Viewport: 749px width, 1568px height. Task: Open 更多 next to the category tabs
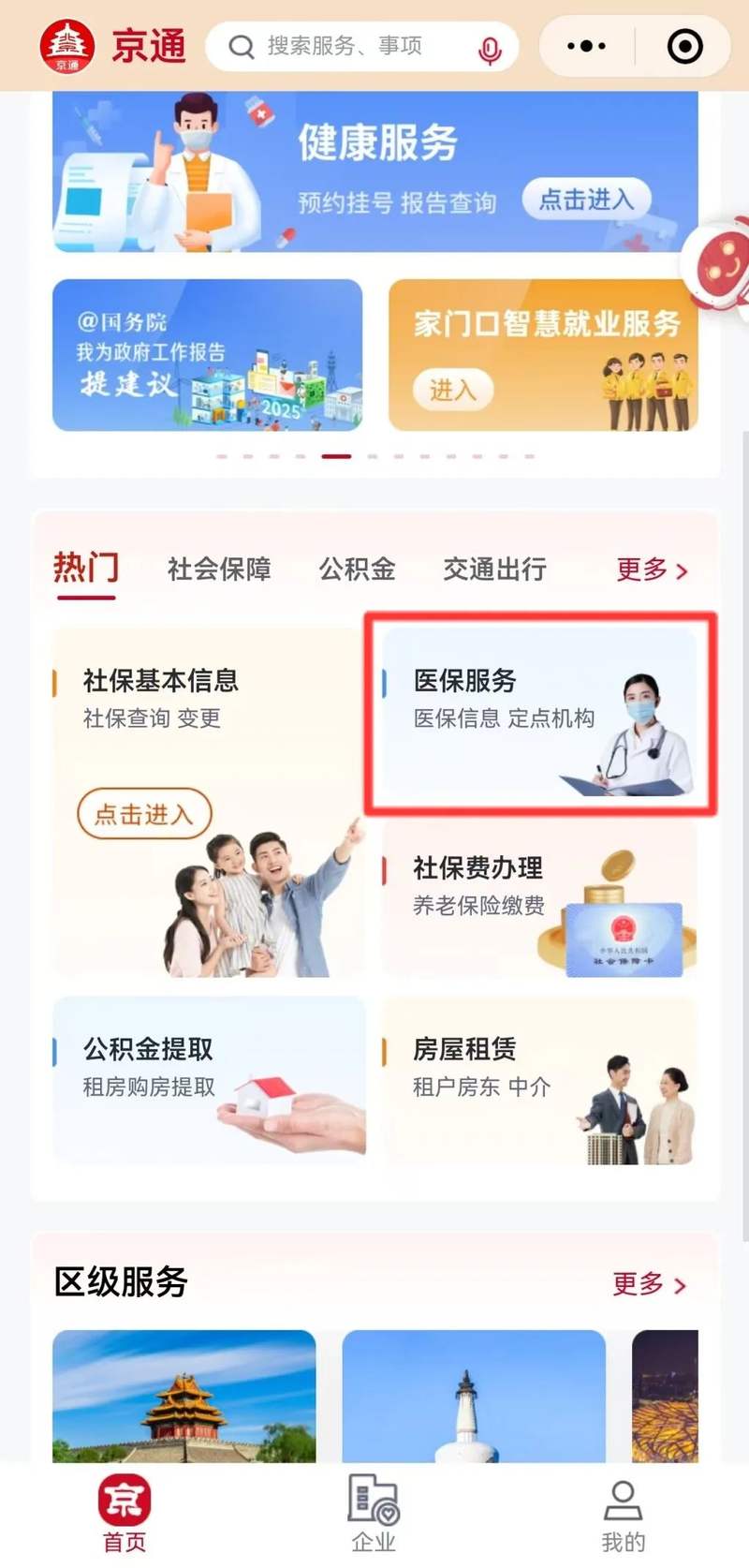[x=652, y=570]
